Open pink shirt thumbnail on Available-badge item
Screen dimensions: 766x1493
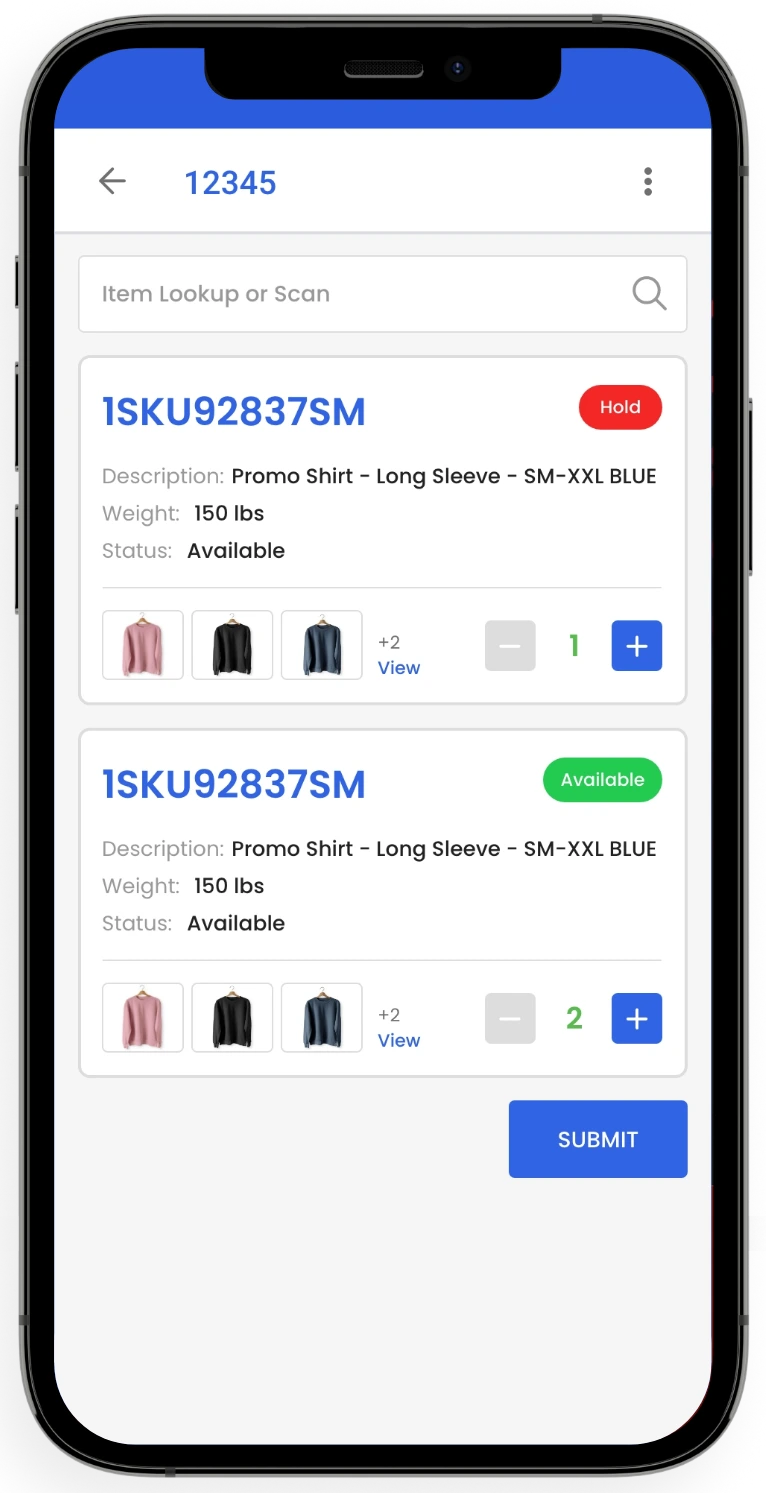click(x=143, y=1018)
